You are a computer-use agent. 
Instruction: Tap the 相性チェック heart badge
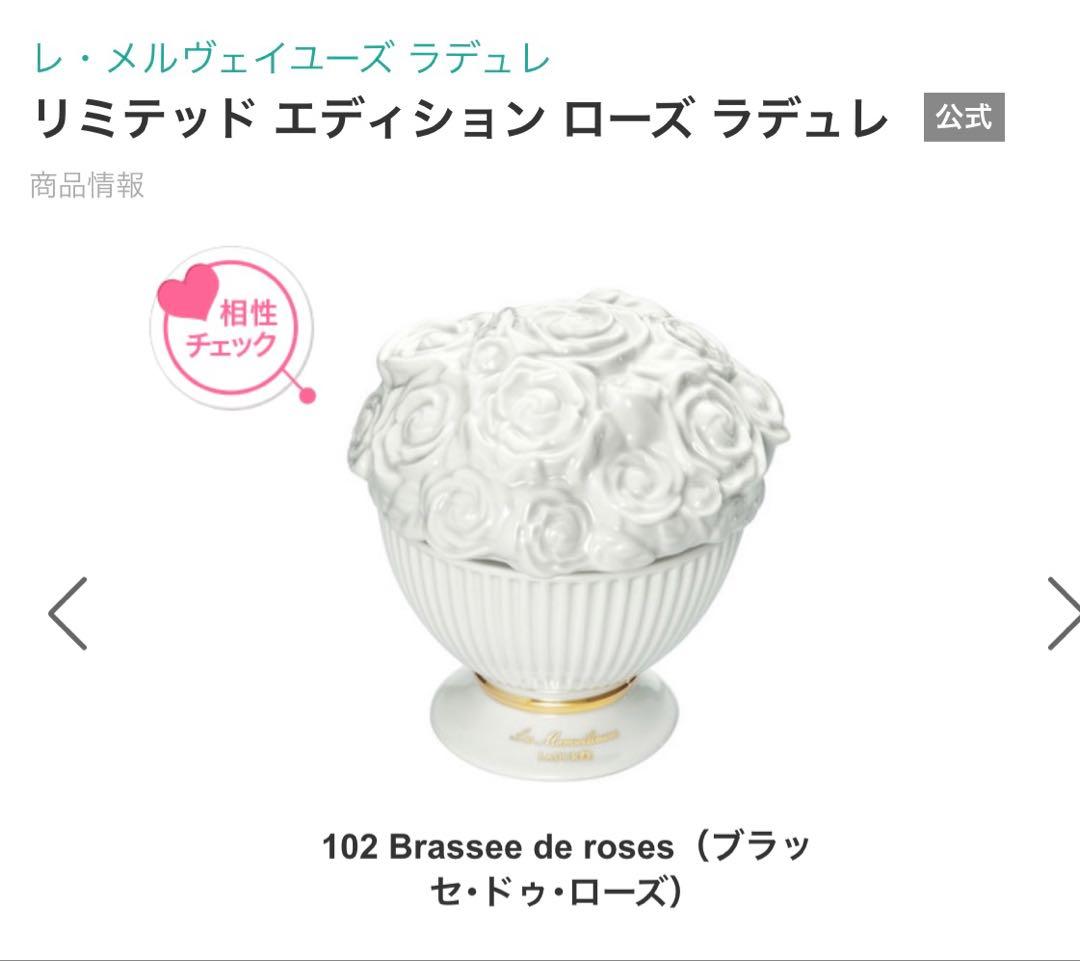(232, 329)
